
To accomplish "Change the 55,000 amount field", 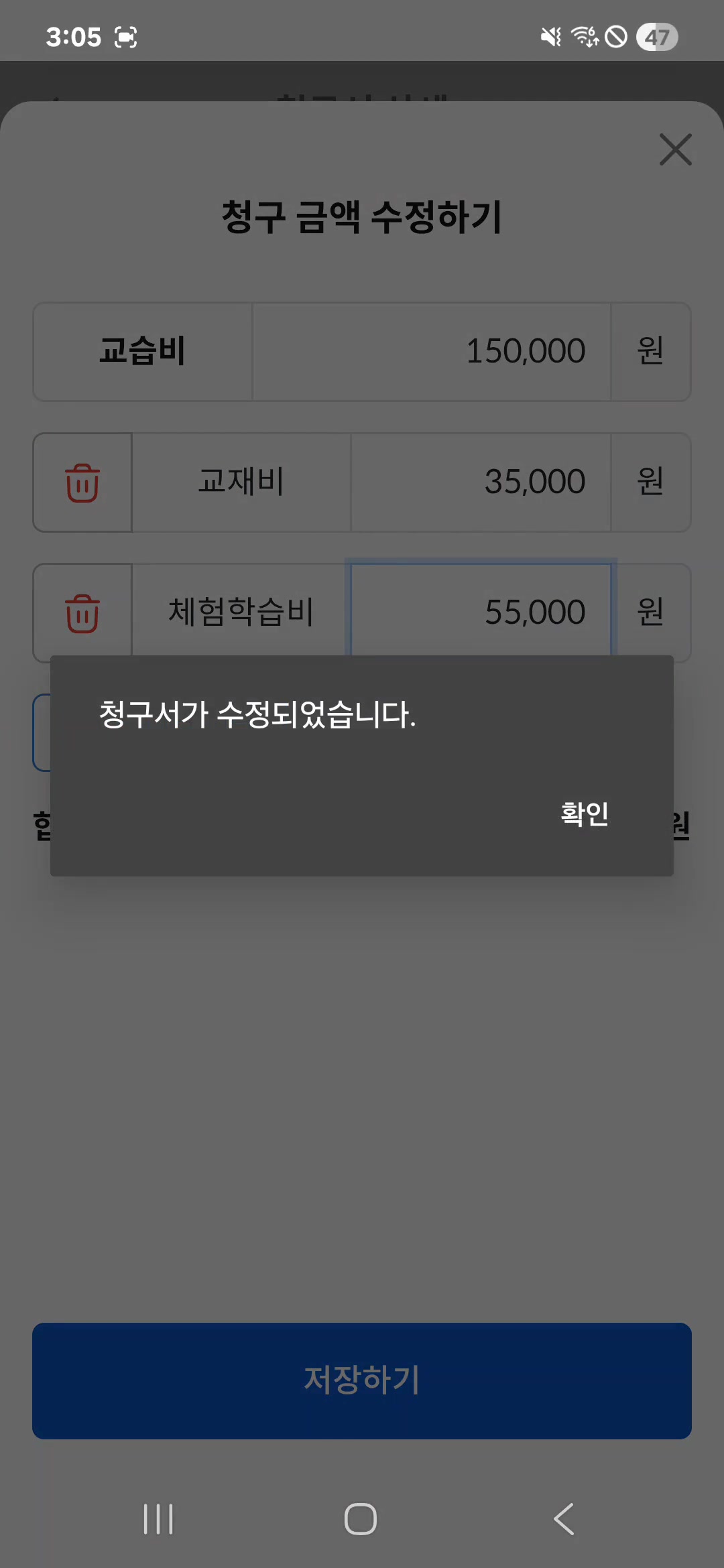I will pos(480,611).
